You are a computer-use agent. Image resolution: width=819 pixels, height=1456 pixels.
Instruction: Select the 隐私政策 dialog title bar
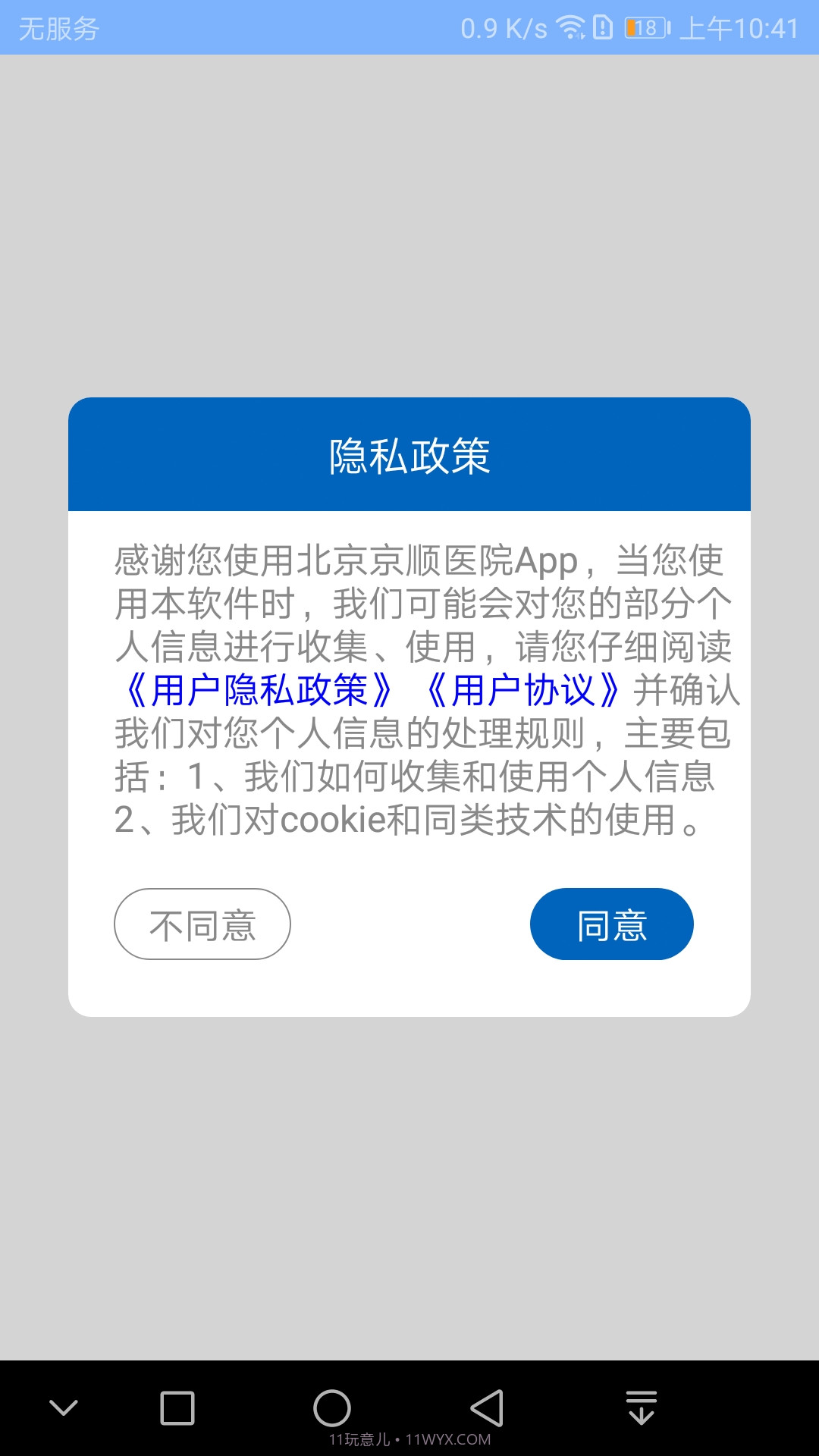tap(409, 453)
